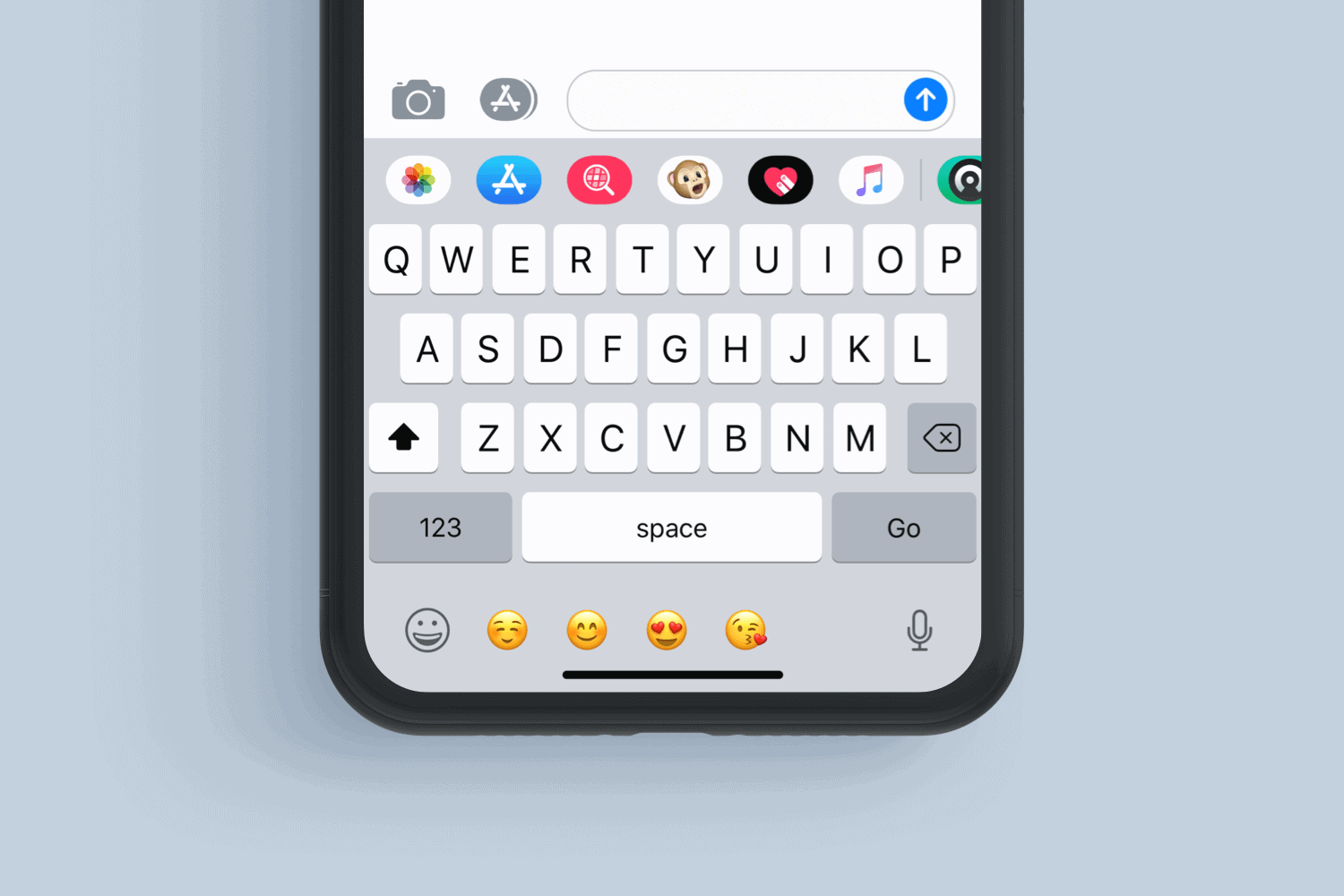Screen dimensions: 1344x896
Task: Open the camera icon
Action: [418, 100]
